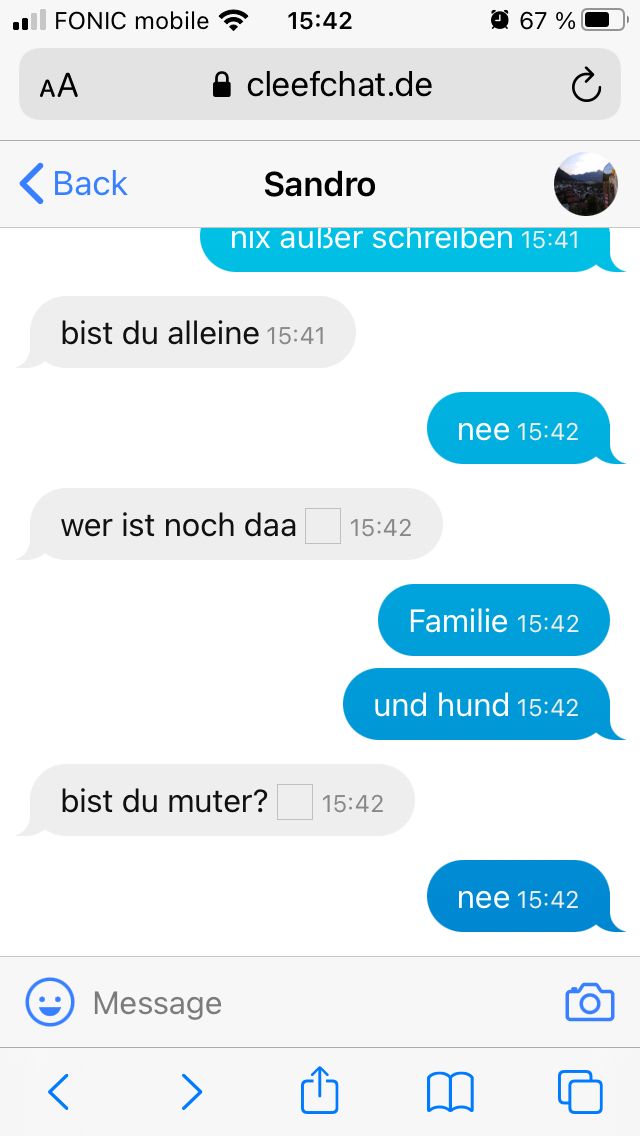
Task: Open the AA text size menu
Action: [x=59, y=86]
